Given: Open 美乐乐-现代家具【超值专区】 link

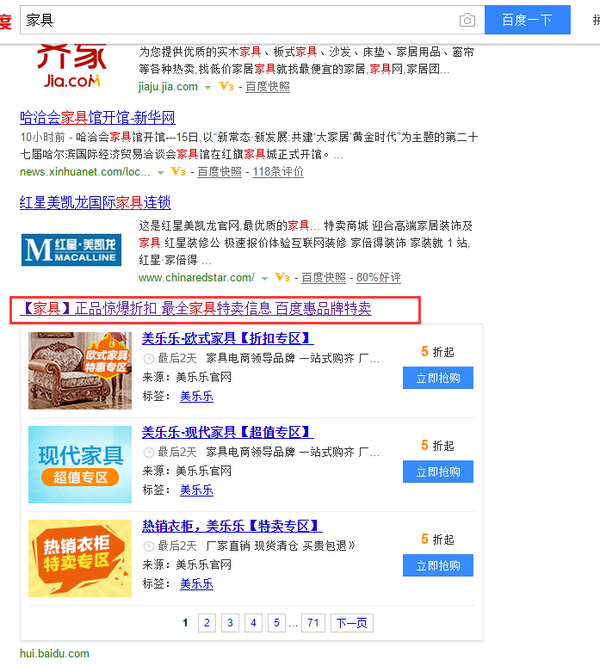Looking at the screenshot, I should click(227, 432).
